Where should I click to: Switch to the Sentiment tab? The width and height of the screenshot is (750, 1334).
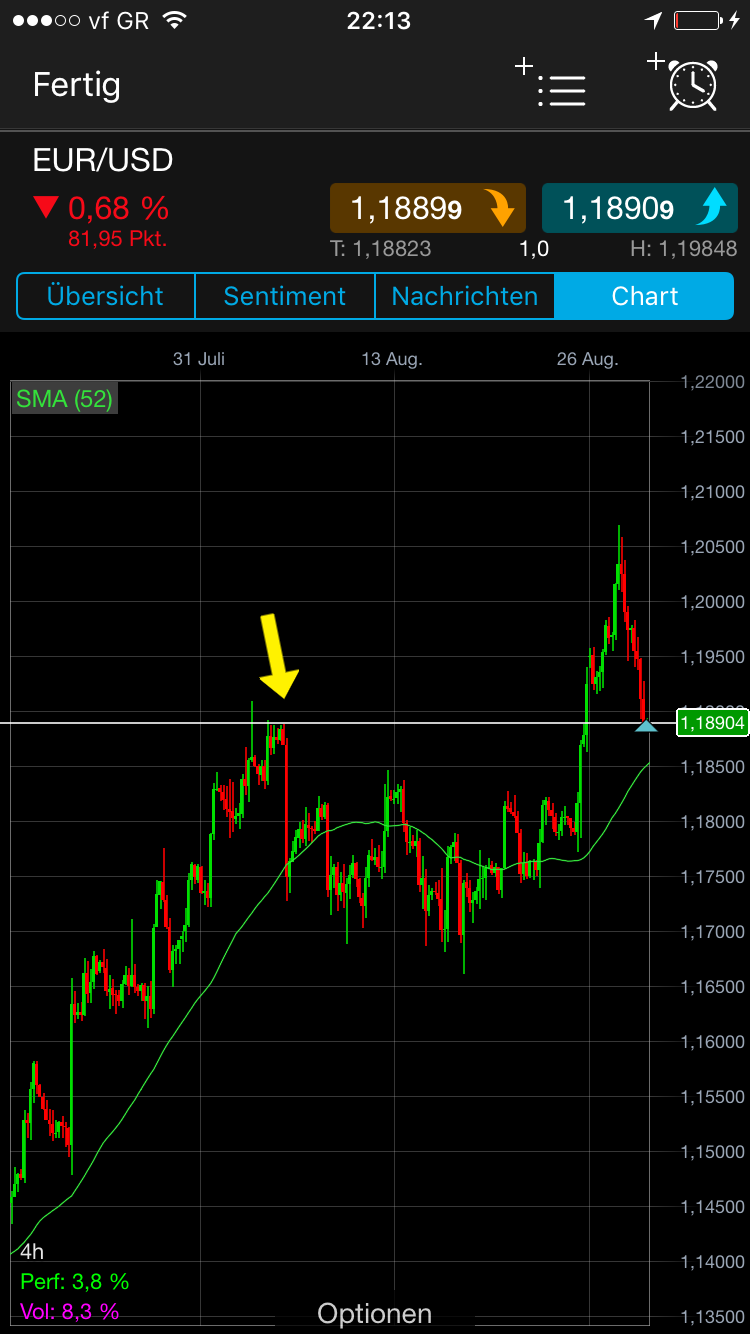[x=284, y=296]
